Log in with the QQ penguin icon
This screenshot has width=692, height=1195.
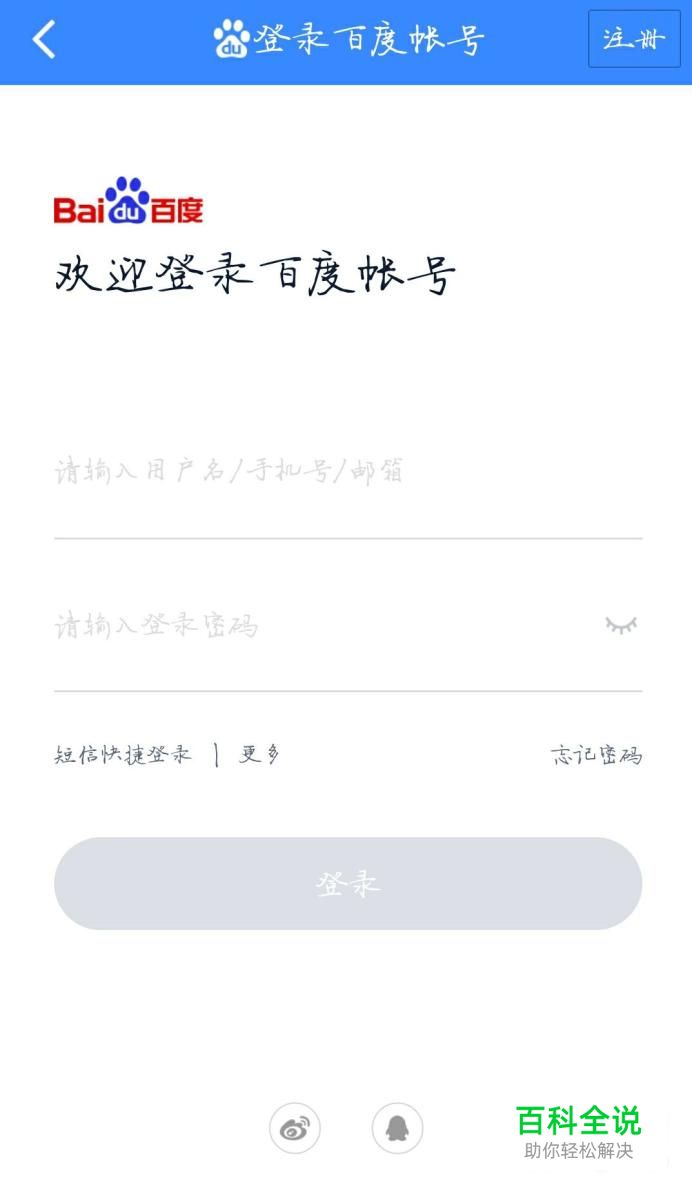coord(397,1129)
